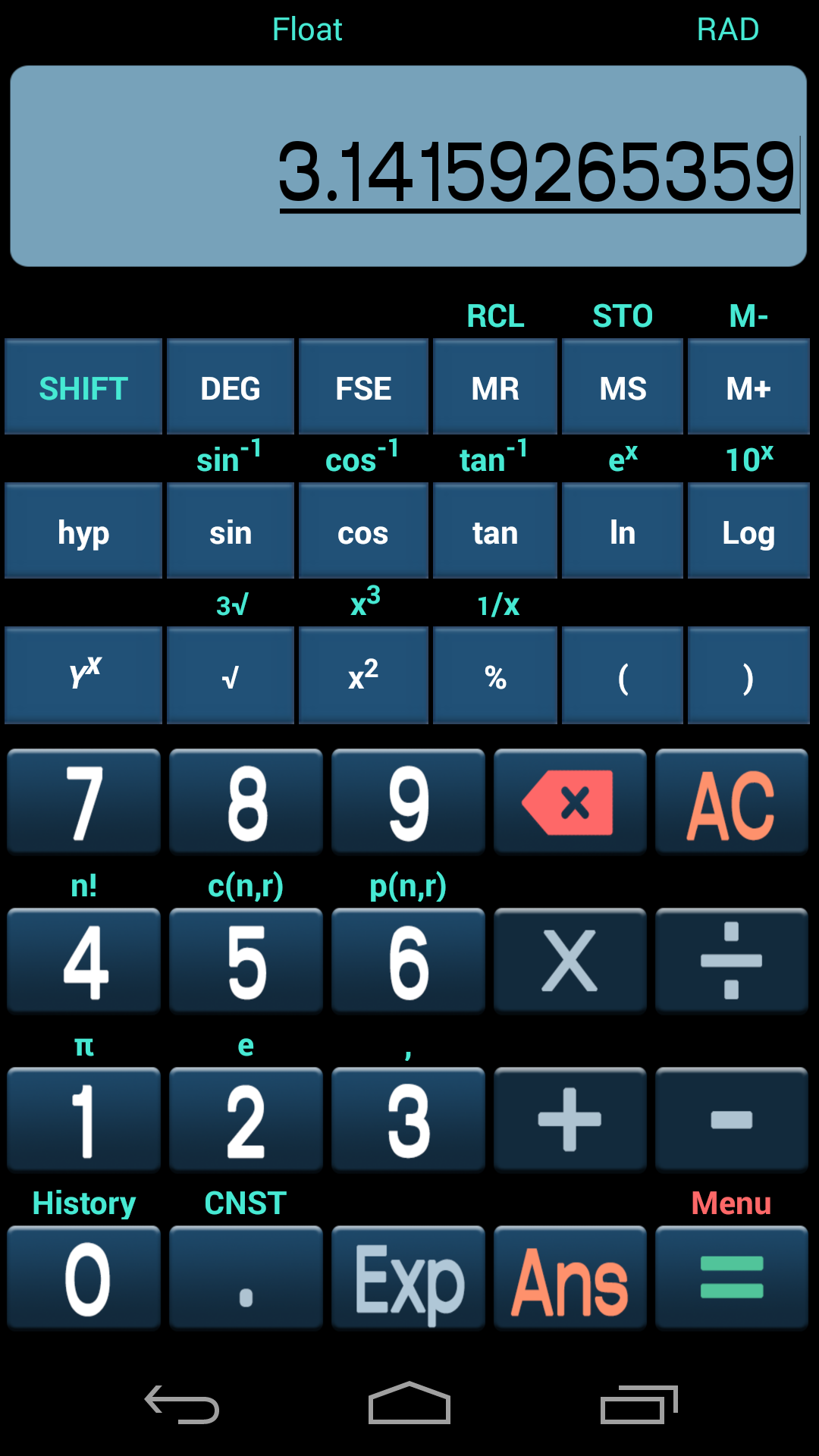The height and width of the screenshot is (1456, 819).
Task: Open the calculator Menu
Action: 730,1203
